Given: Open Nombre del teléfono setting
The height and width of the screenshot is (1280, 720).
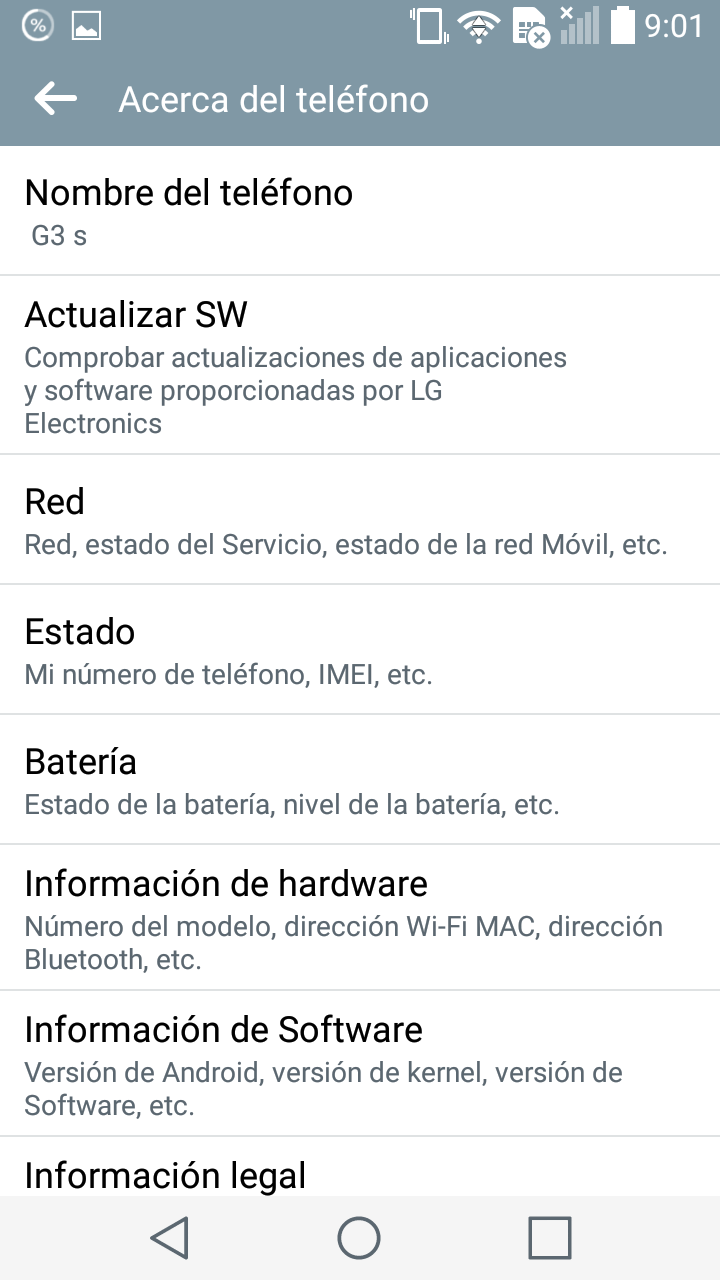Looking at the screenshot, I should point(360,211).
